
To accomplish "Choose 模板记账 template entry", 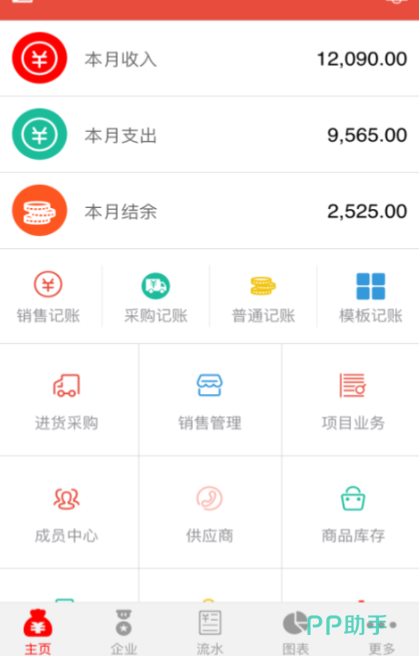I will [x=370, y=297].
